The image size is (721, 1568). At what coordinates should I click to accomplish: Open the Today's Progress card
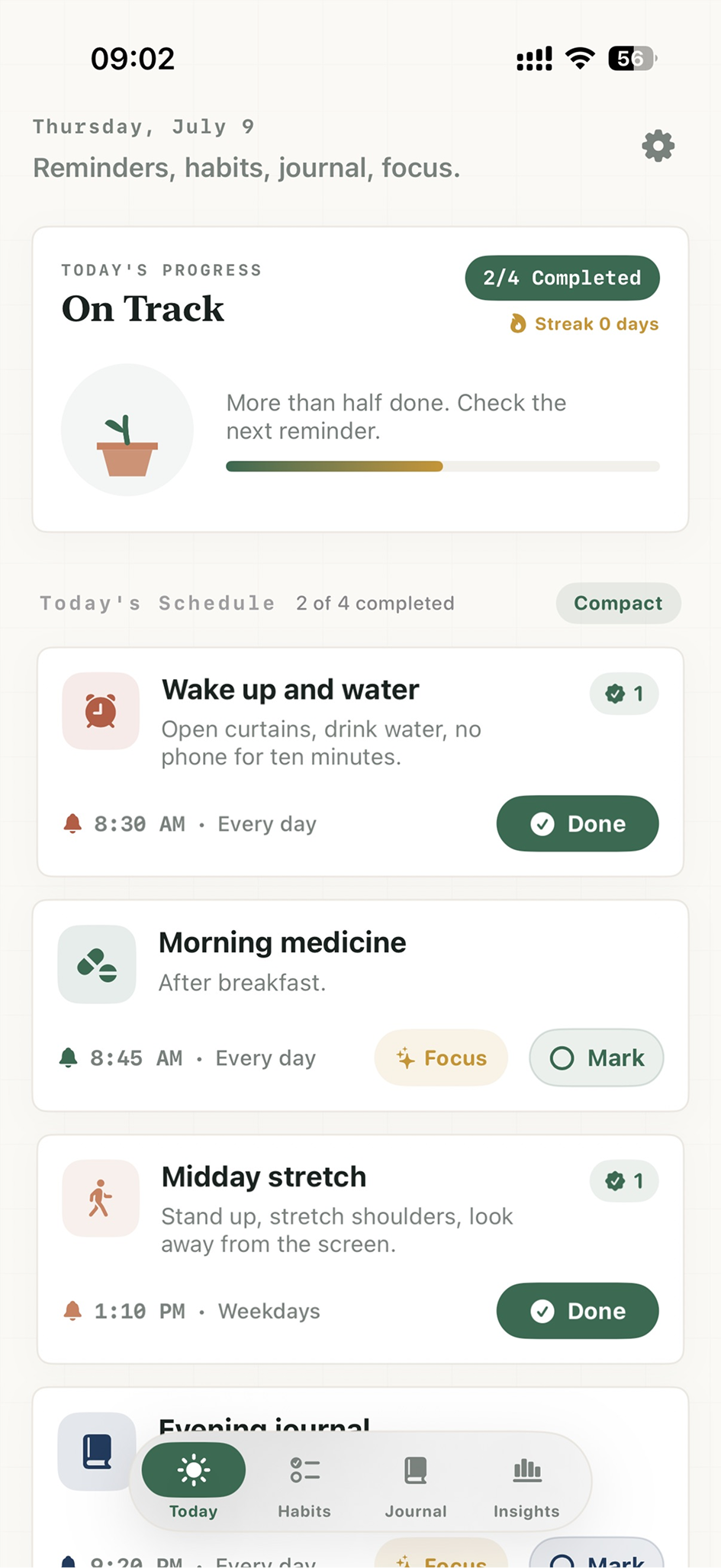click(x=360, y=379)
